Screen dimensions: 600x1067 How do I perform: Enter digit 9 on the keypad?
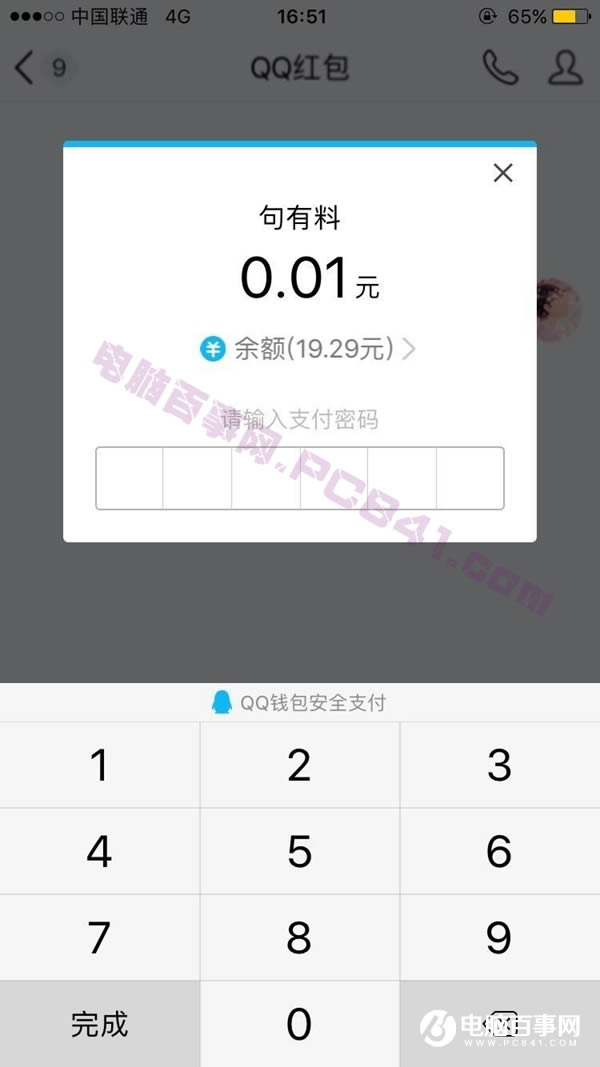coord(499,937)
